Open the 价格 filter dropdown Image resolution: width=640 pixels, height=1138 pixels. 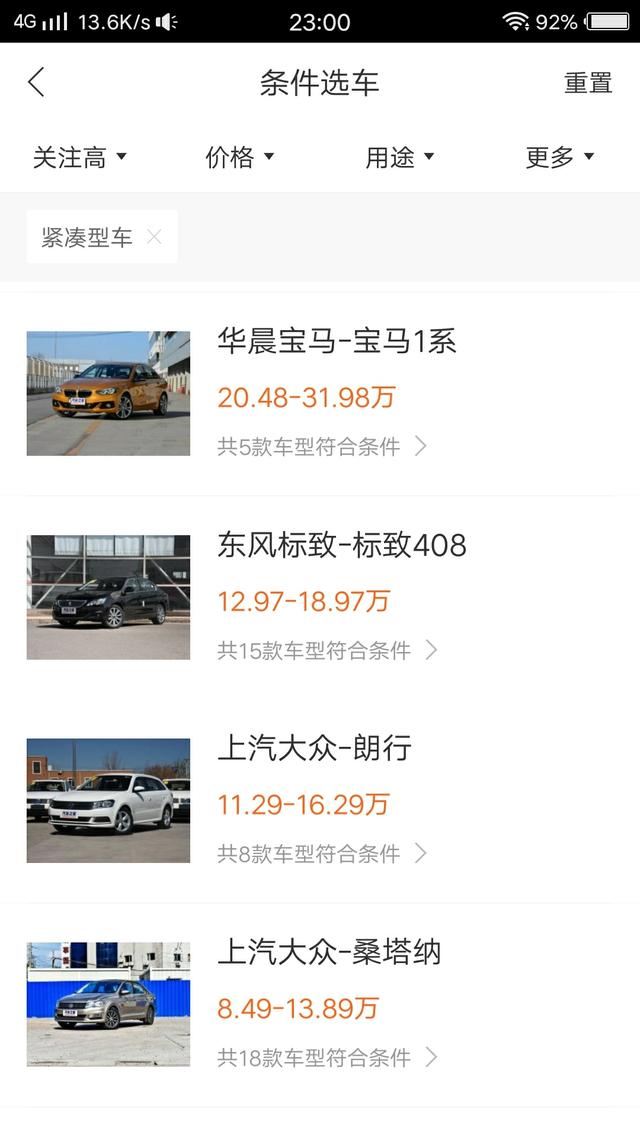coord(240,157)
